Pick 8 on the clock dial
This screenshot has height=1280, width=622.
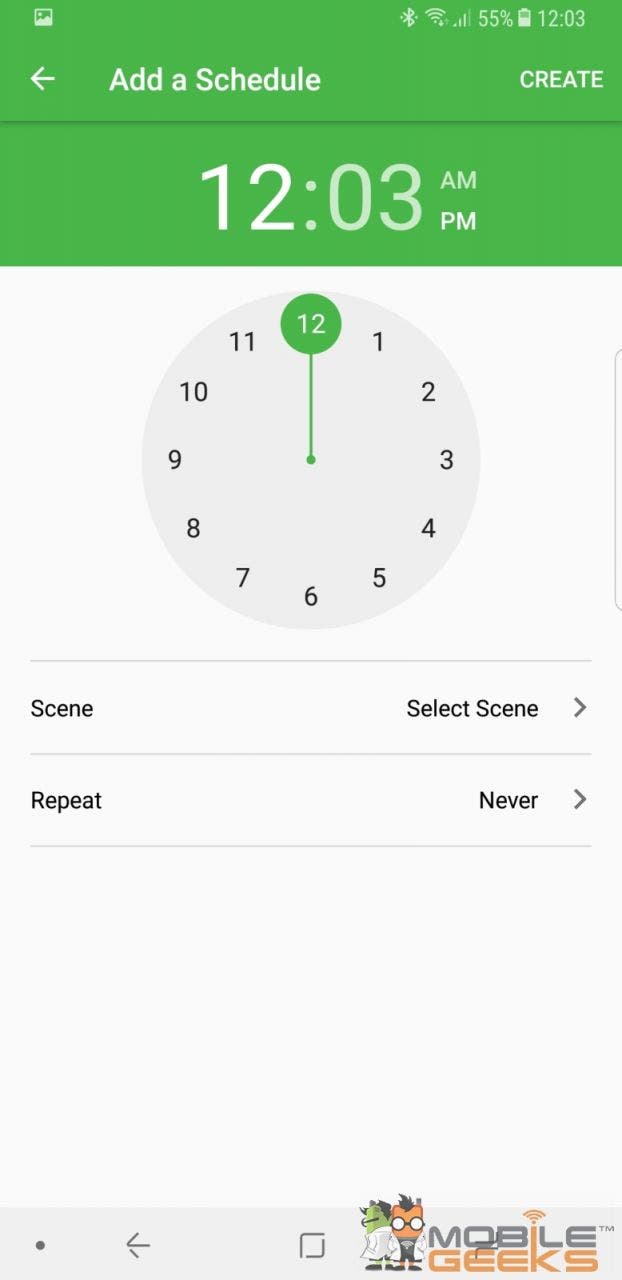[194, 528]
